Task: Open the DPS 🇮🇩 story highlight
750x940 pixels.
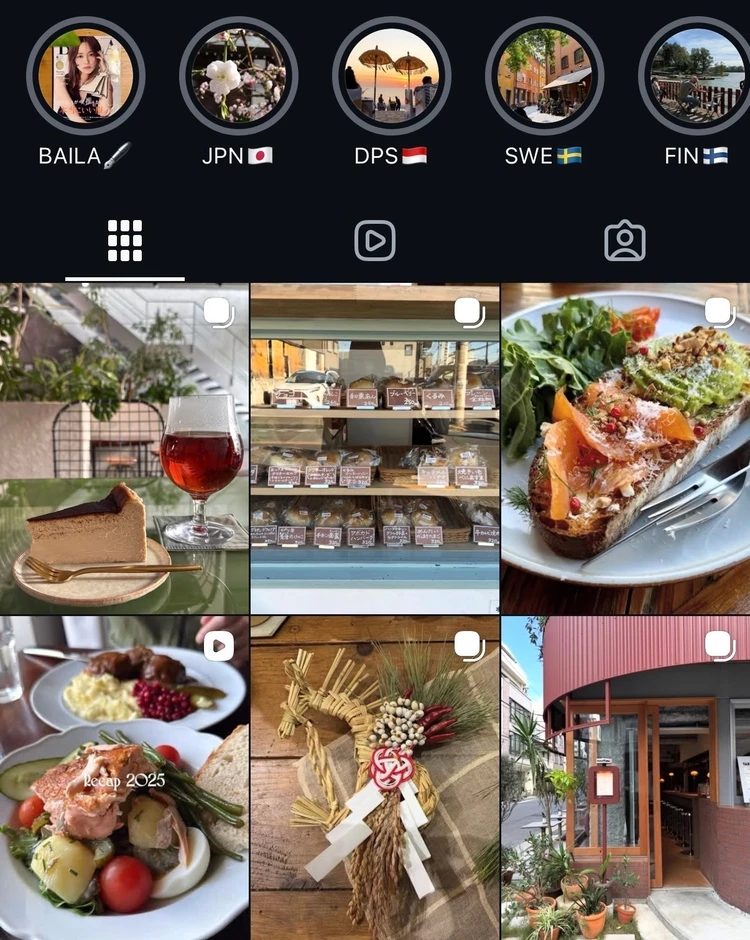Action: (x=390, y=76)
